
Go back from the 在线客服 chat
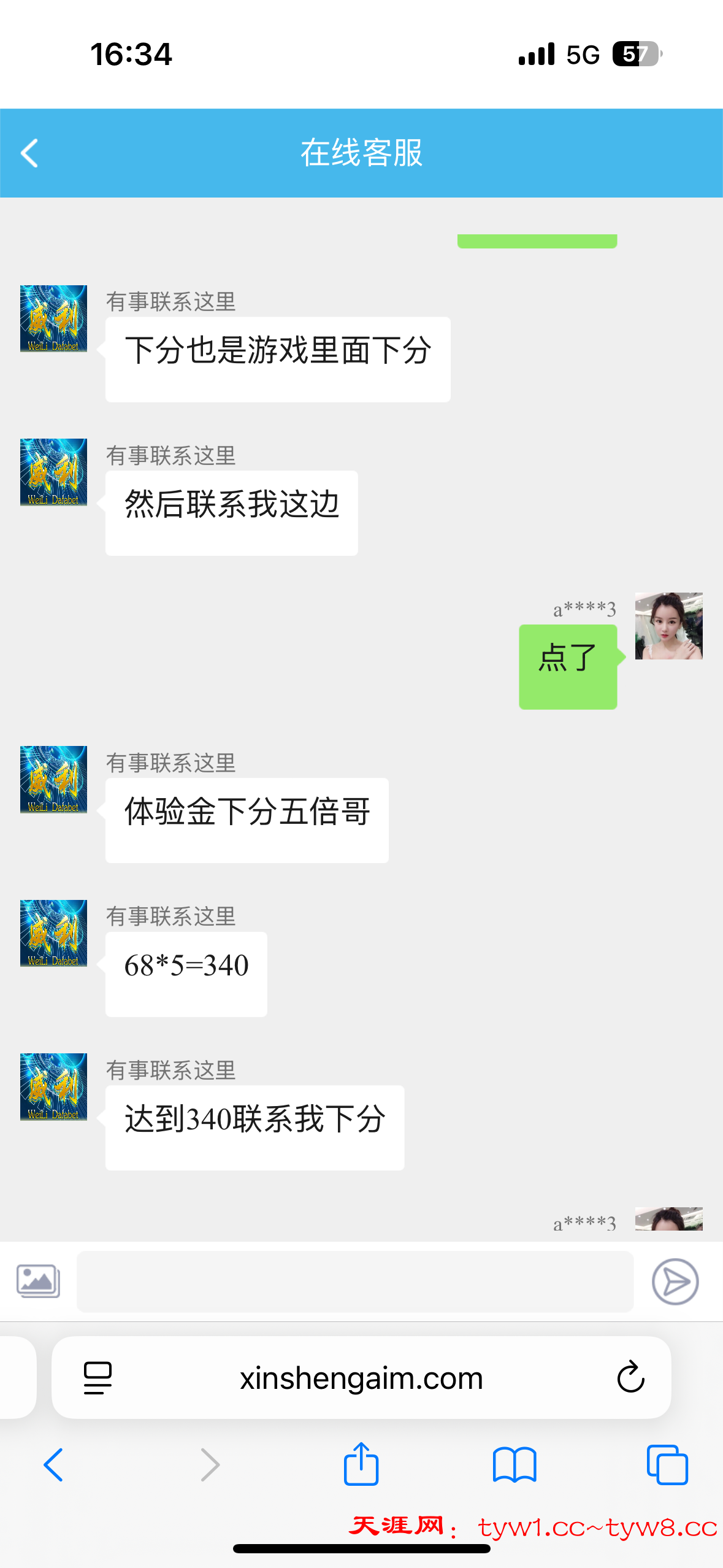click(29, 153)
